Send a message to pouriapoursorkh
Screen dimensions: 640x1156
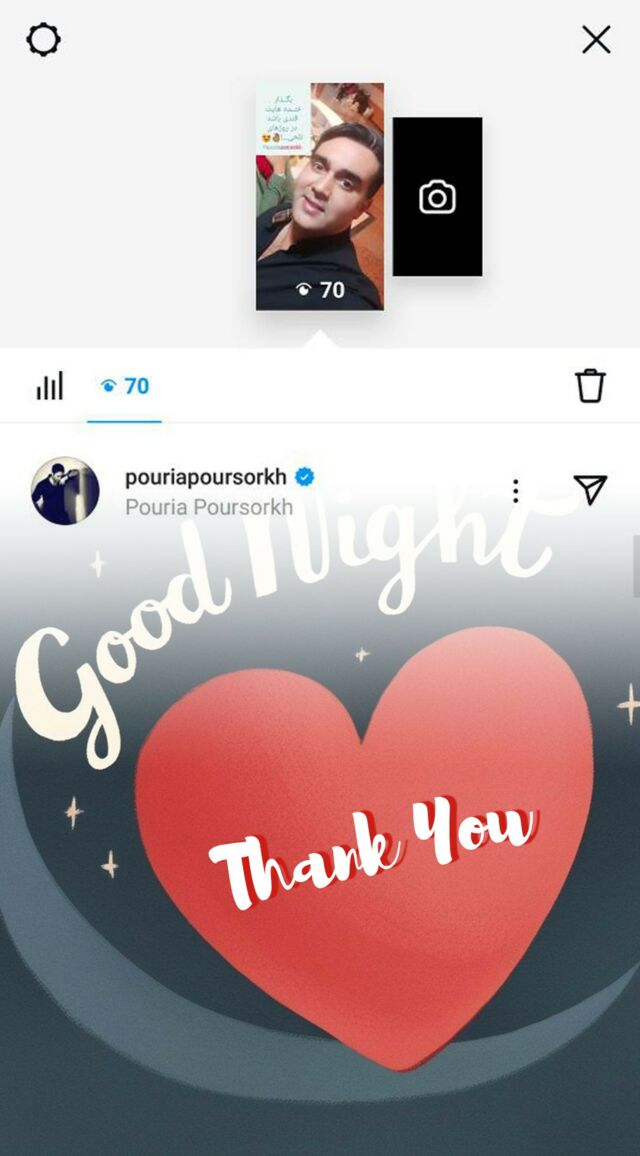pos(590,488)
